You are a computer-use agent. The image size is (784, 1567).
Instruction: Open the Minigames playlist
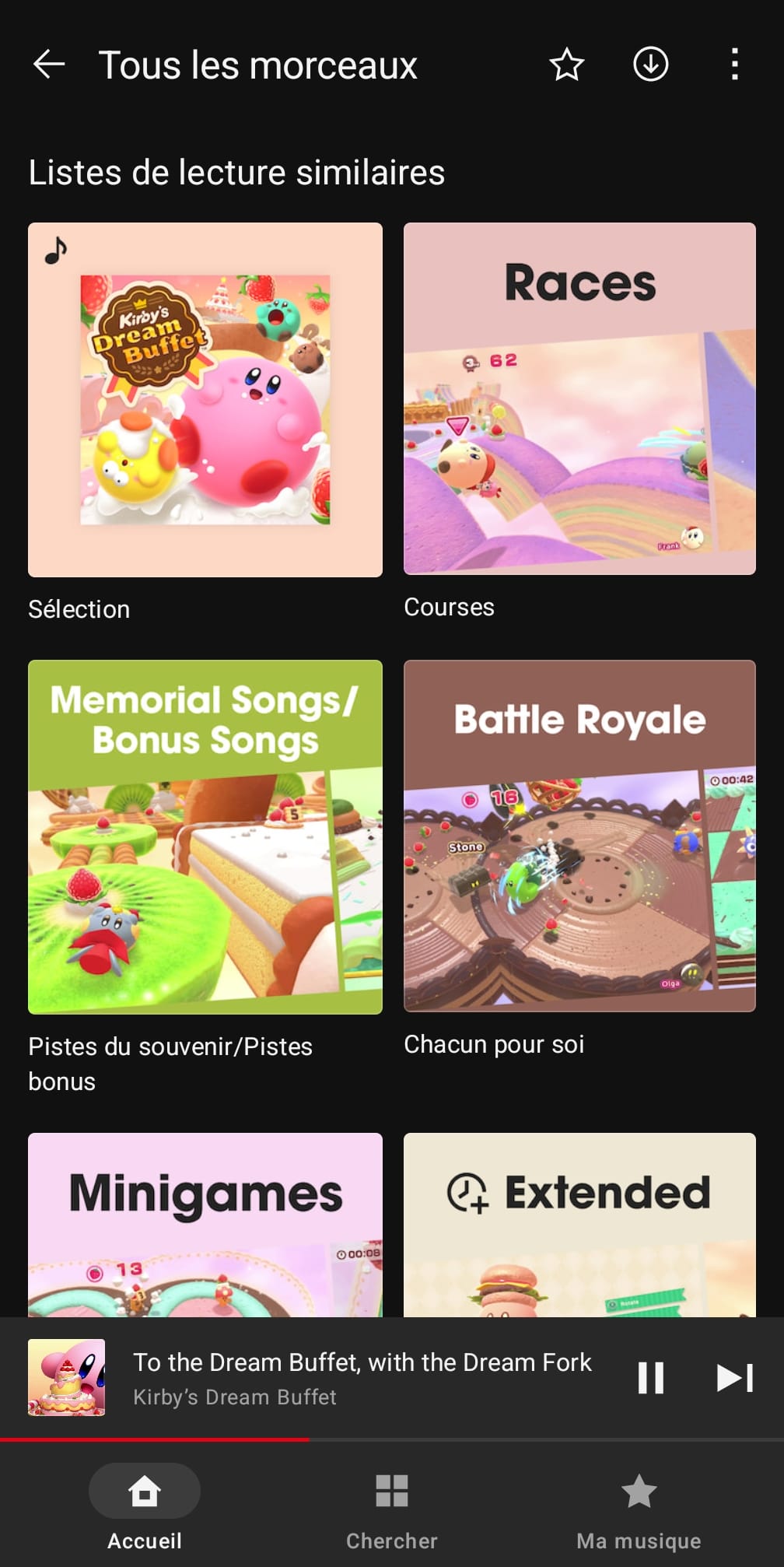(205, 1225)
